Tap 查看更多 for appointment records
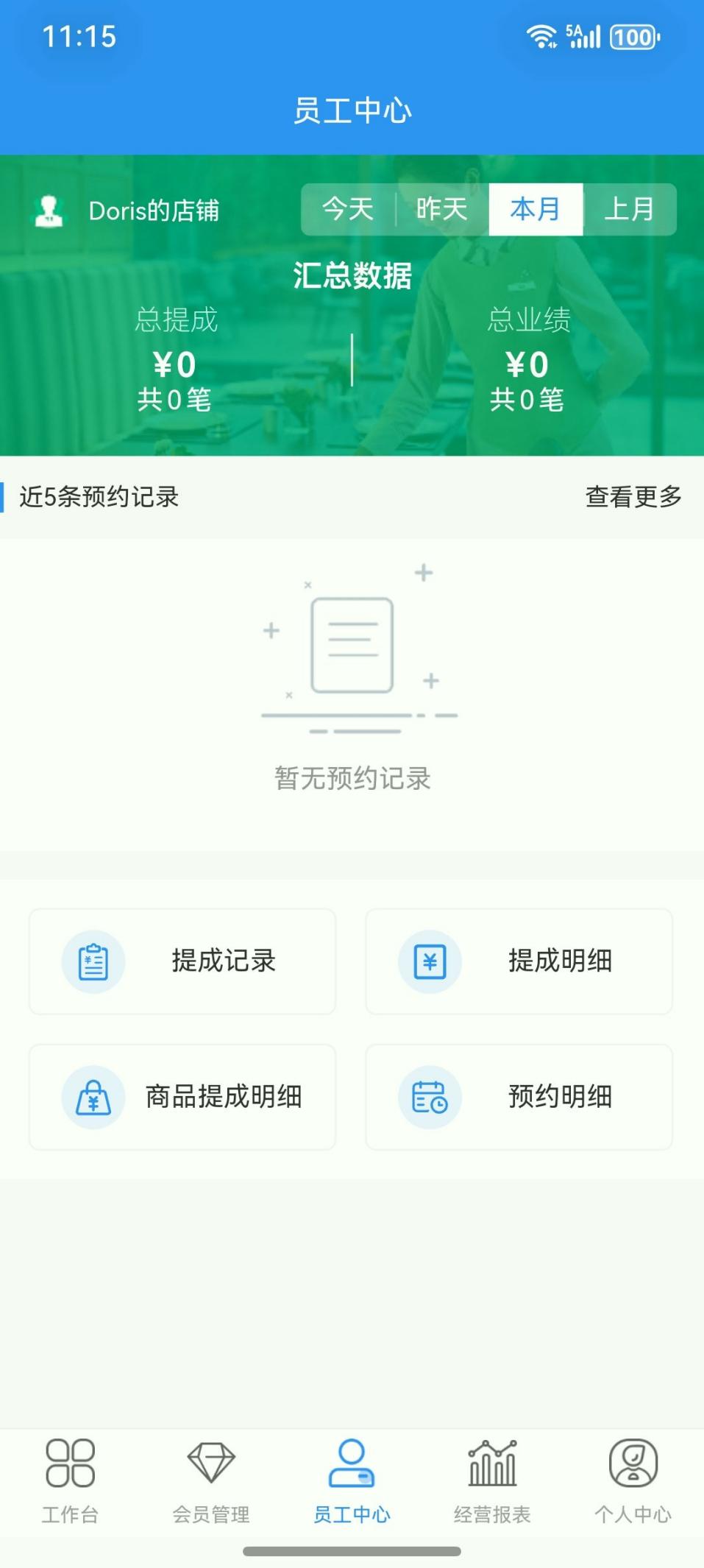Screen dimensions: 704x1568 tap(633, 497)
